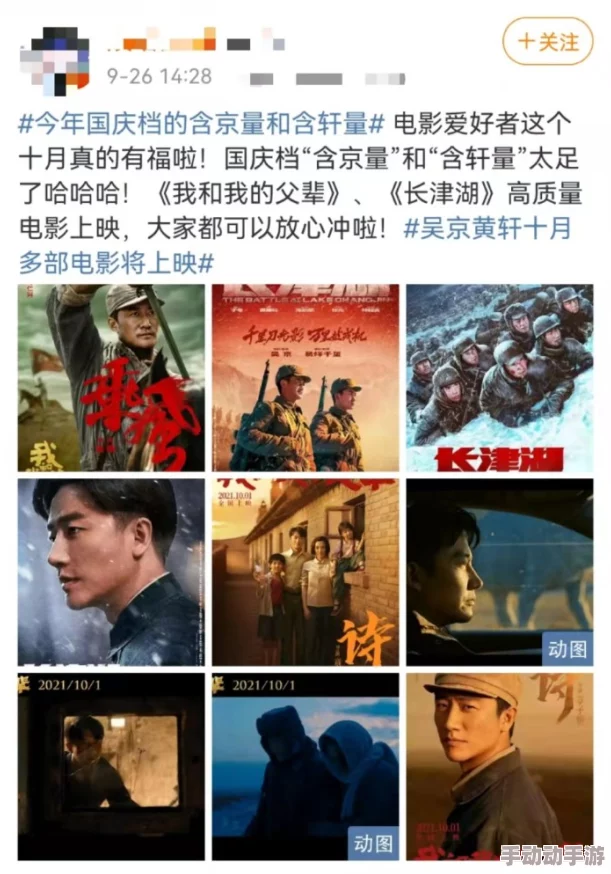Open the 长津湖 snow soldiers poster
The height and width of the screenshot is (874, 611).
(x=499, y=377)
